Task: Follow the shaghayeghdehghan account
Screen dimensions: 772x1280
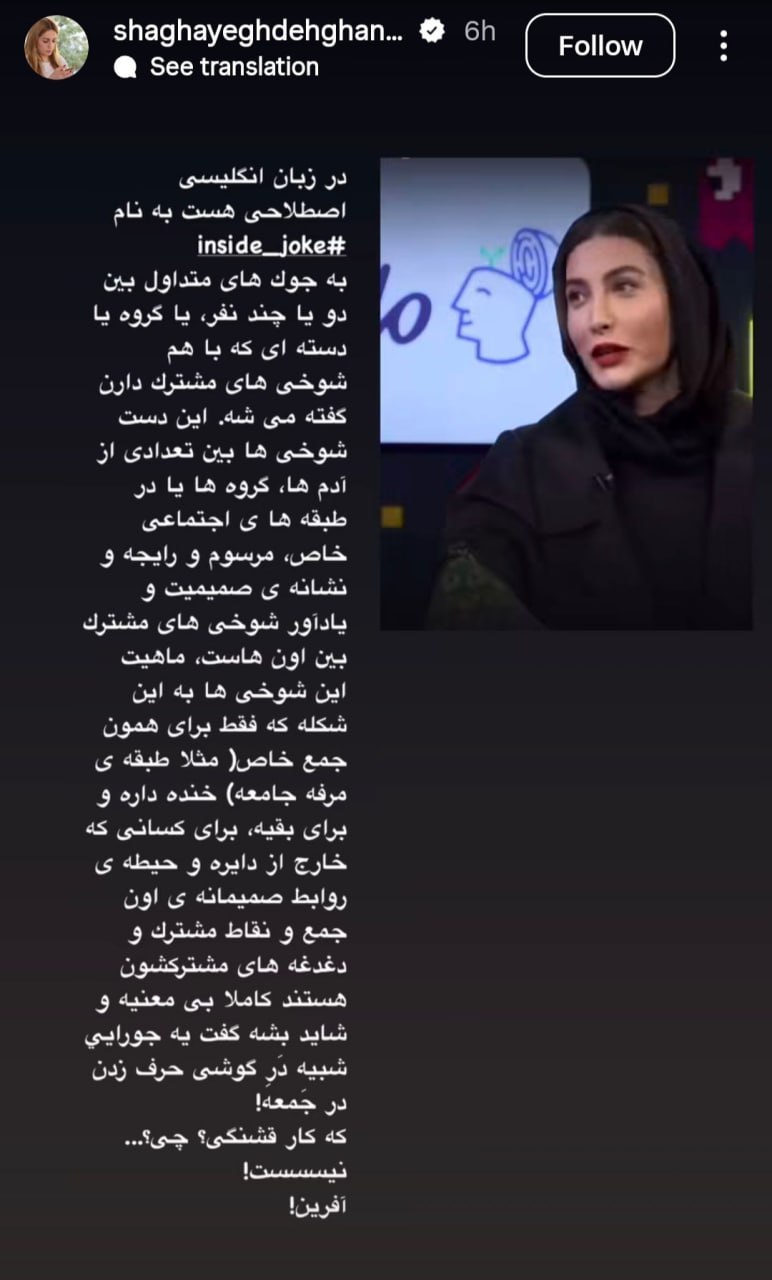Action: 600,46
